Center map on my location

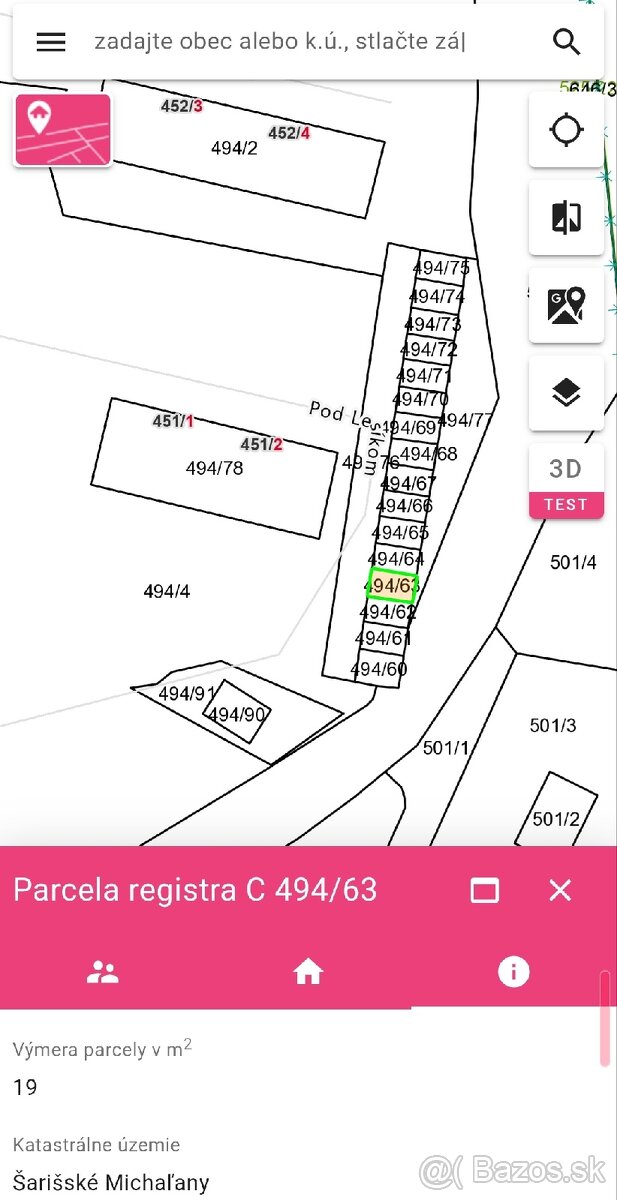566,130
